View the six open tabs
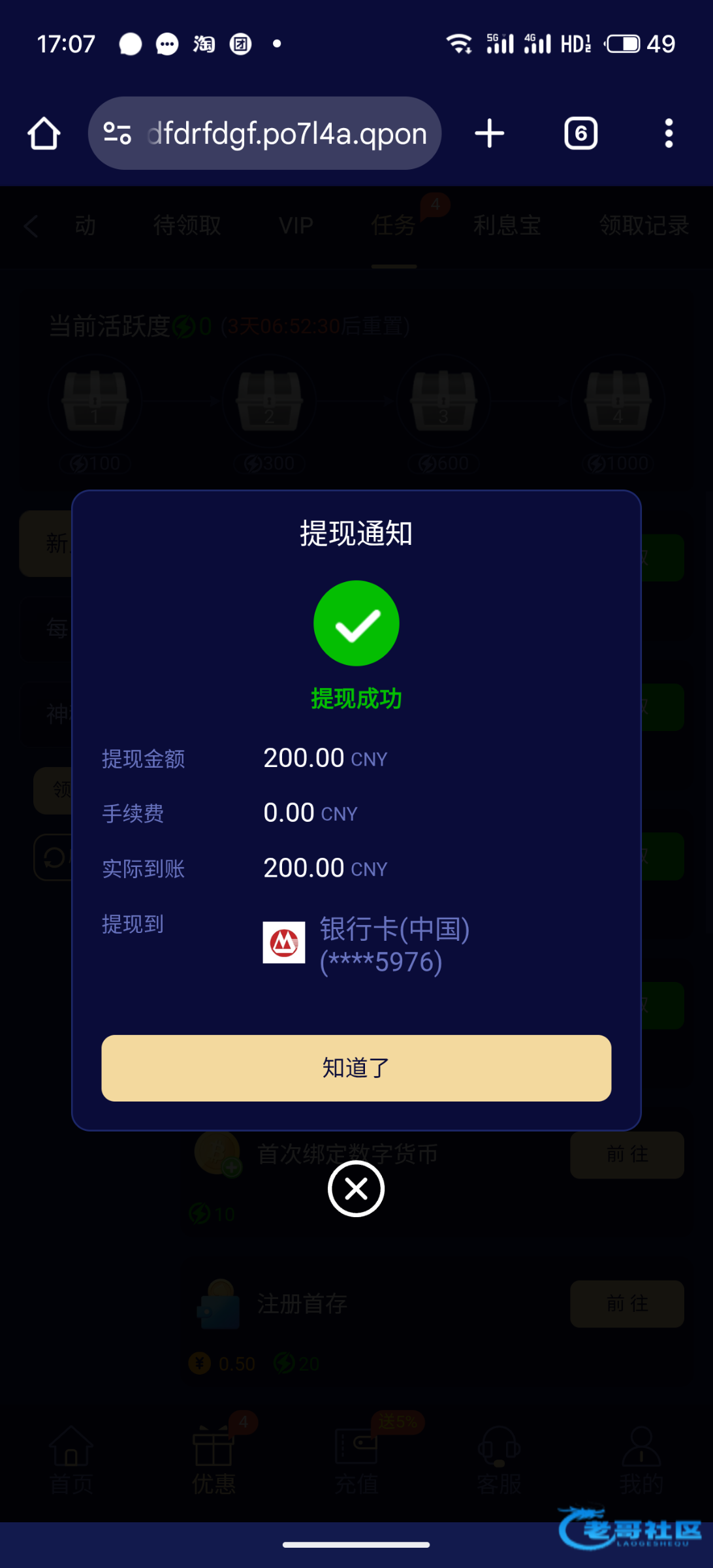 click(580, 134)
